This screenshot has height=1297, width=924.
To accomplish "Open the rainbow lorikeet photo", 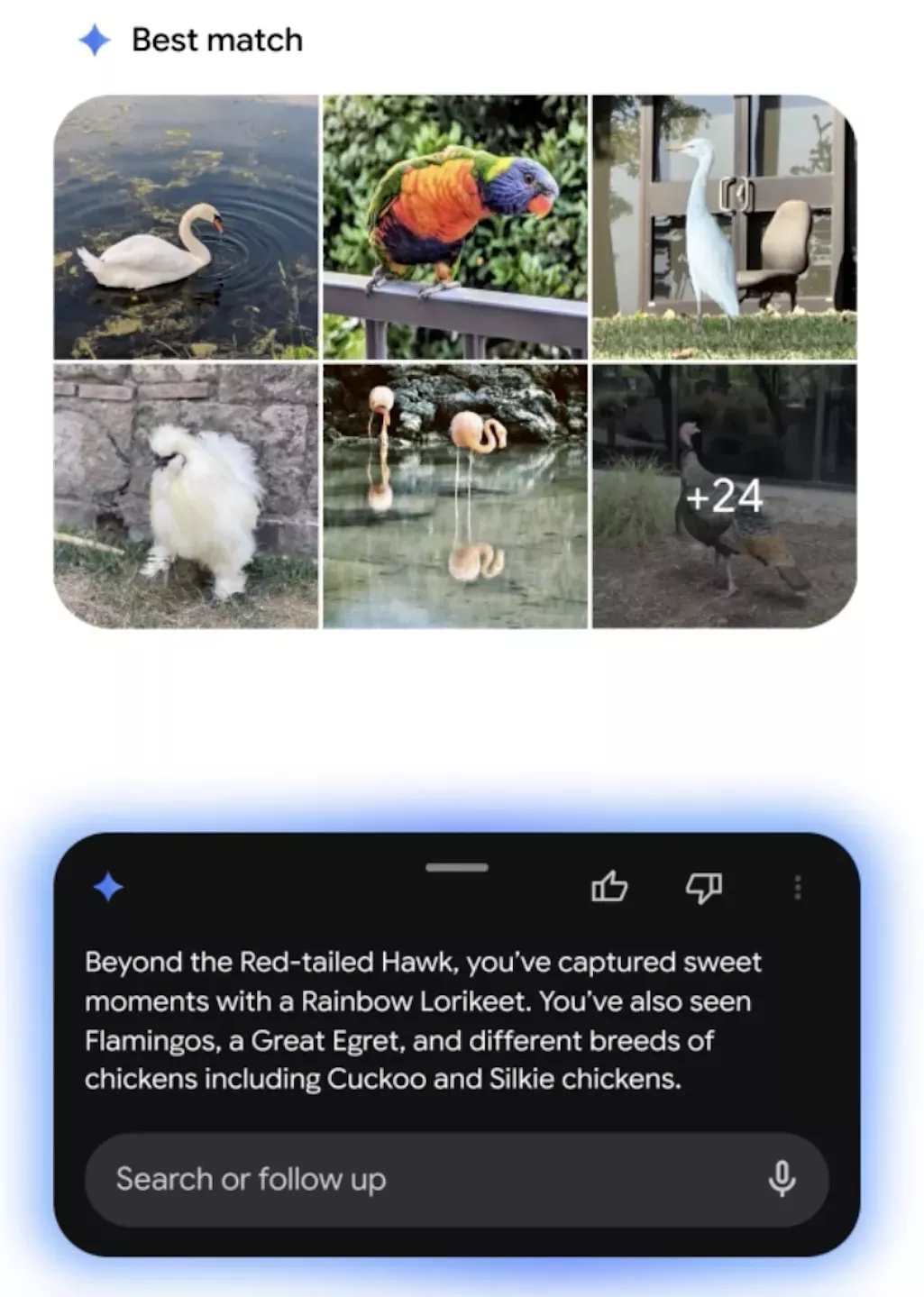I will point(455,227).
